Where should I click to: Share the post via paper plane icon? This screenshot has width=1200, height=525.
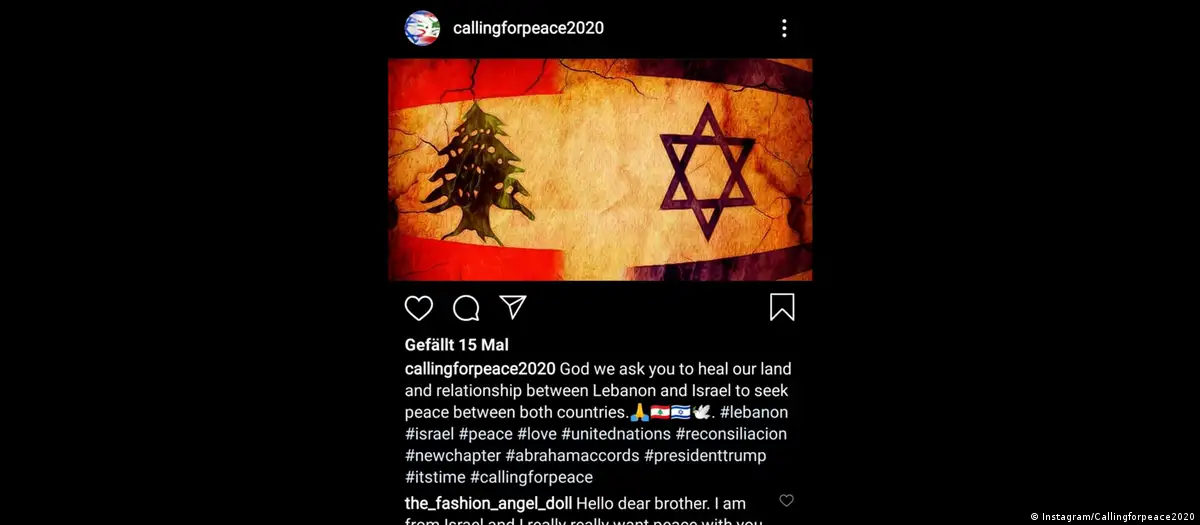(x=513, y=307)
